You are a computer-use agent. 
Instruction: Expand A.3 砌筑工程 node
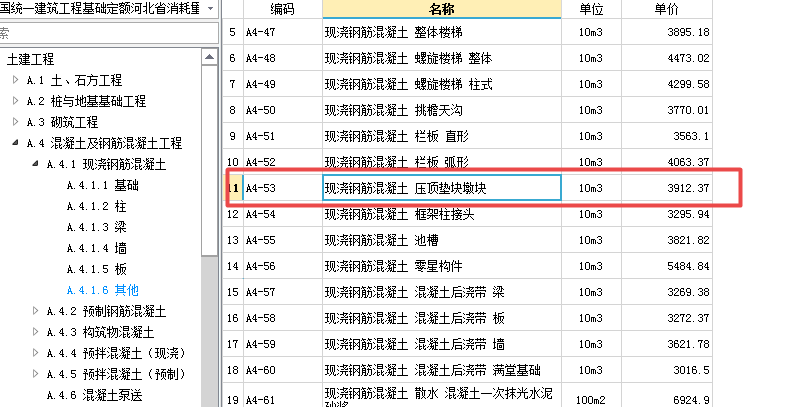[15, 122]
